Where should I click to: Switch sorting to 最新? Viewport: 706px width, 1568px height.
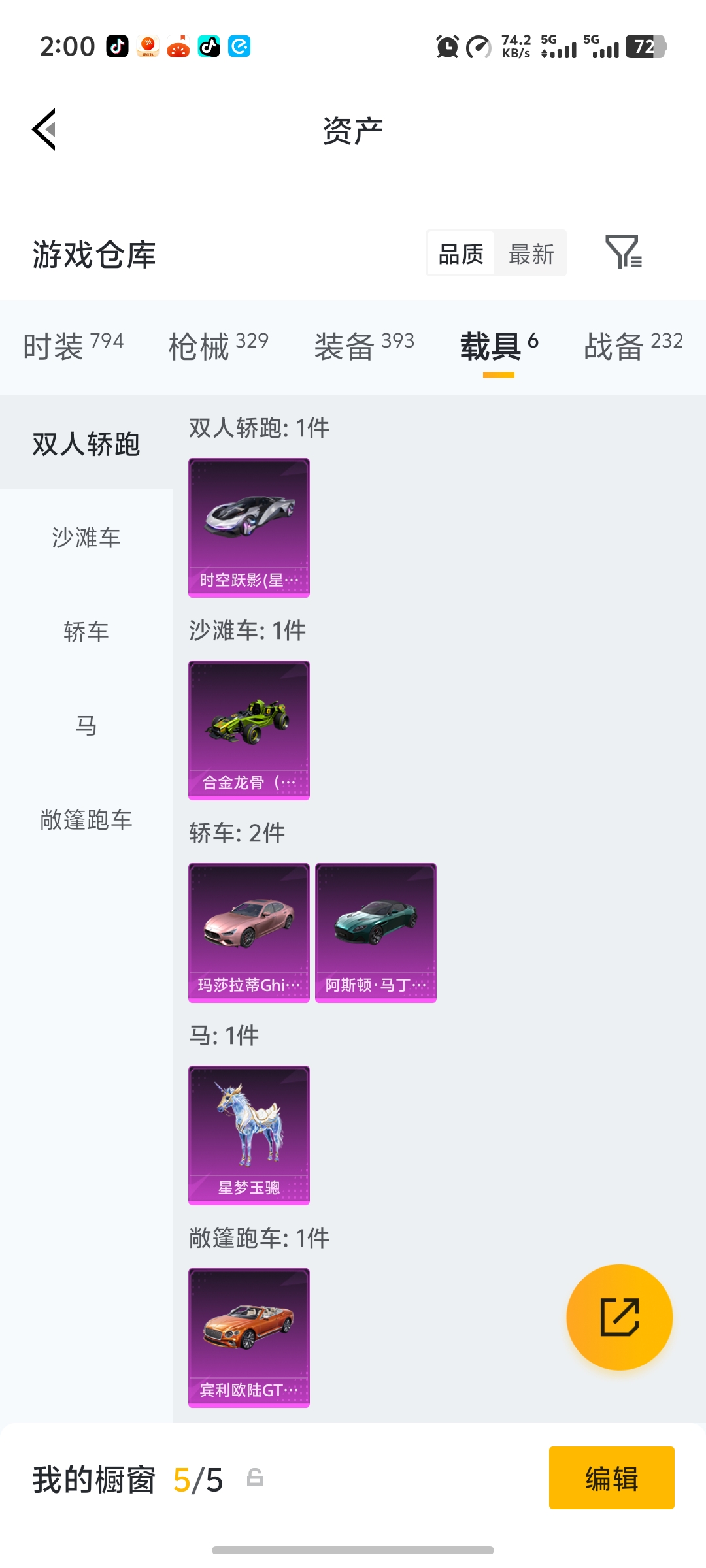(531, 253)
